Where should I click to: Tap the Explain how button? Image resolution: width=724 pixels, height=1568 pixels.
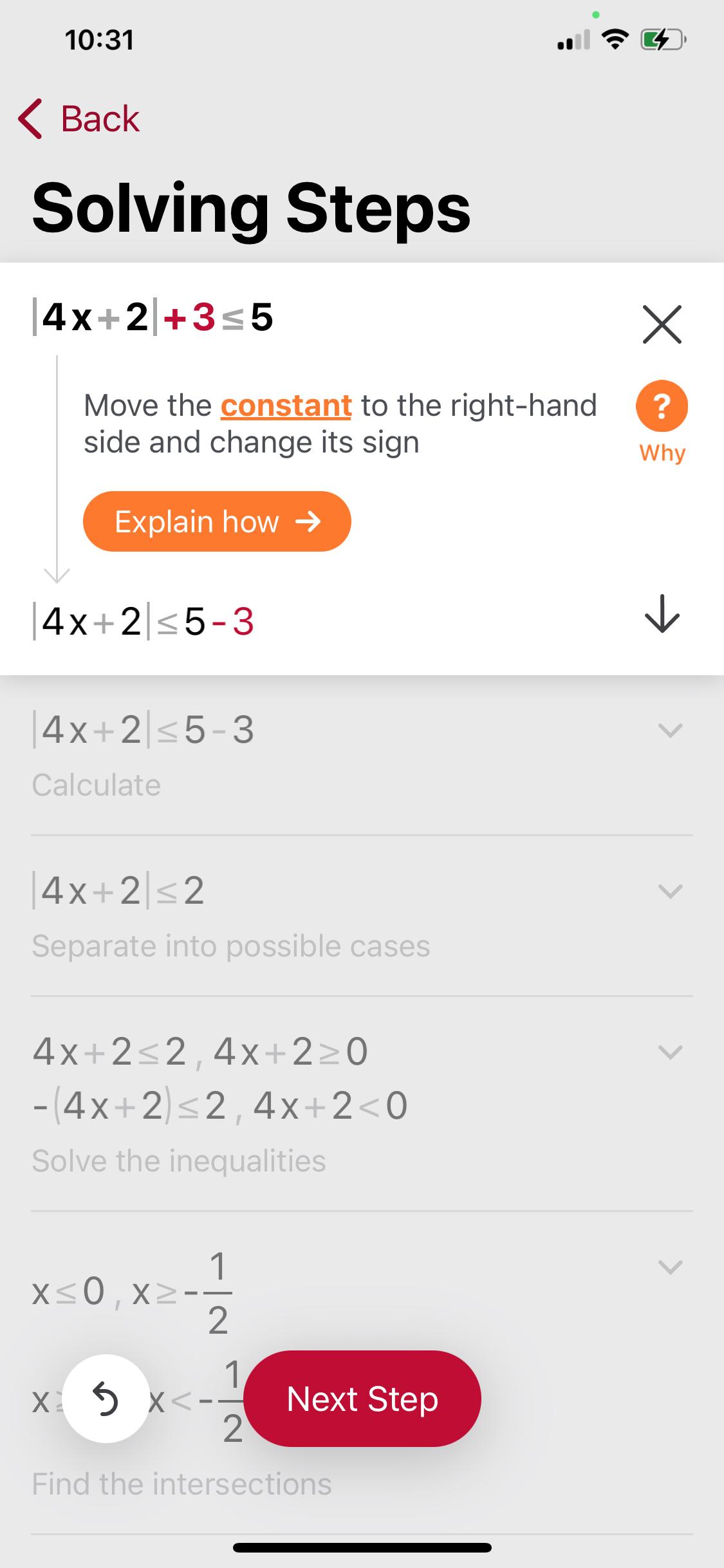[217, 522]
